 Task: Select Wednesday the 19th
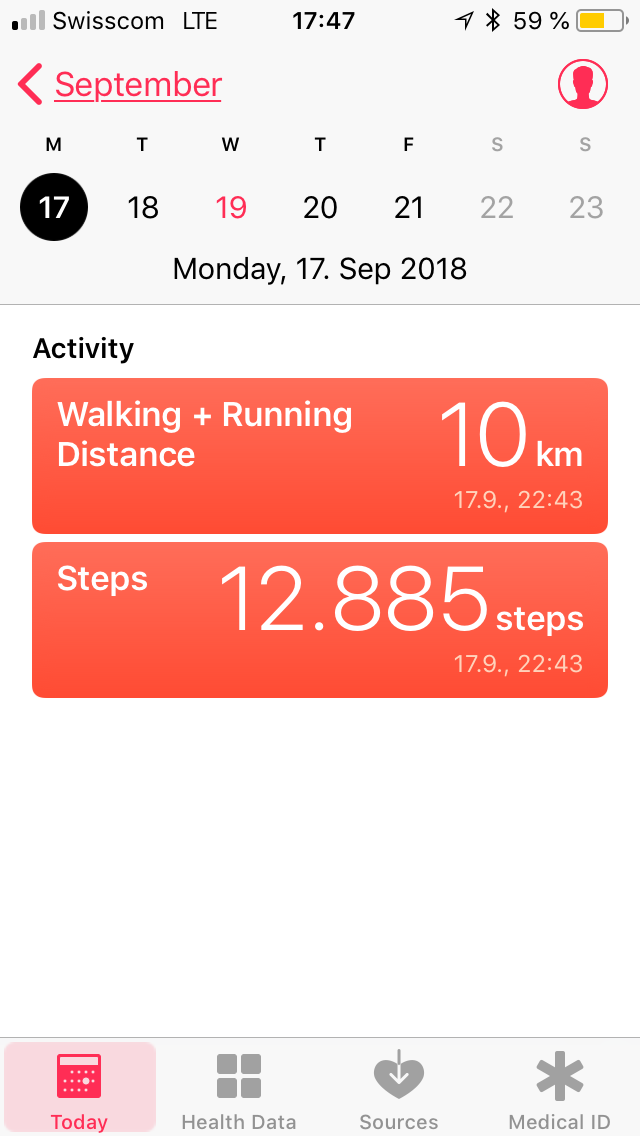(x=231, y=208)
